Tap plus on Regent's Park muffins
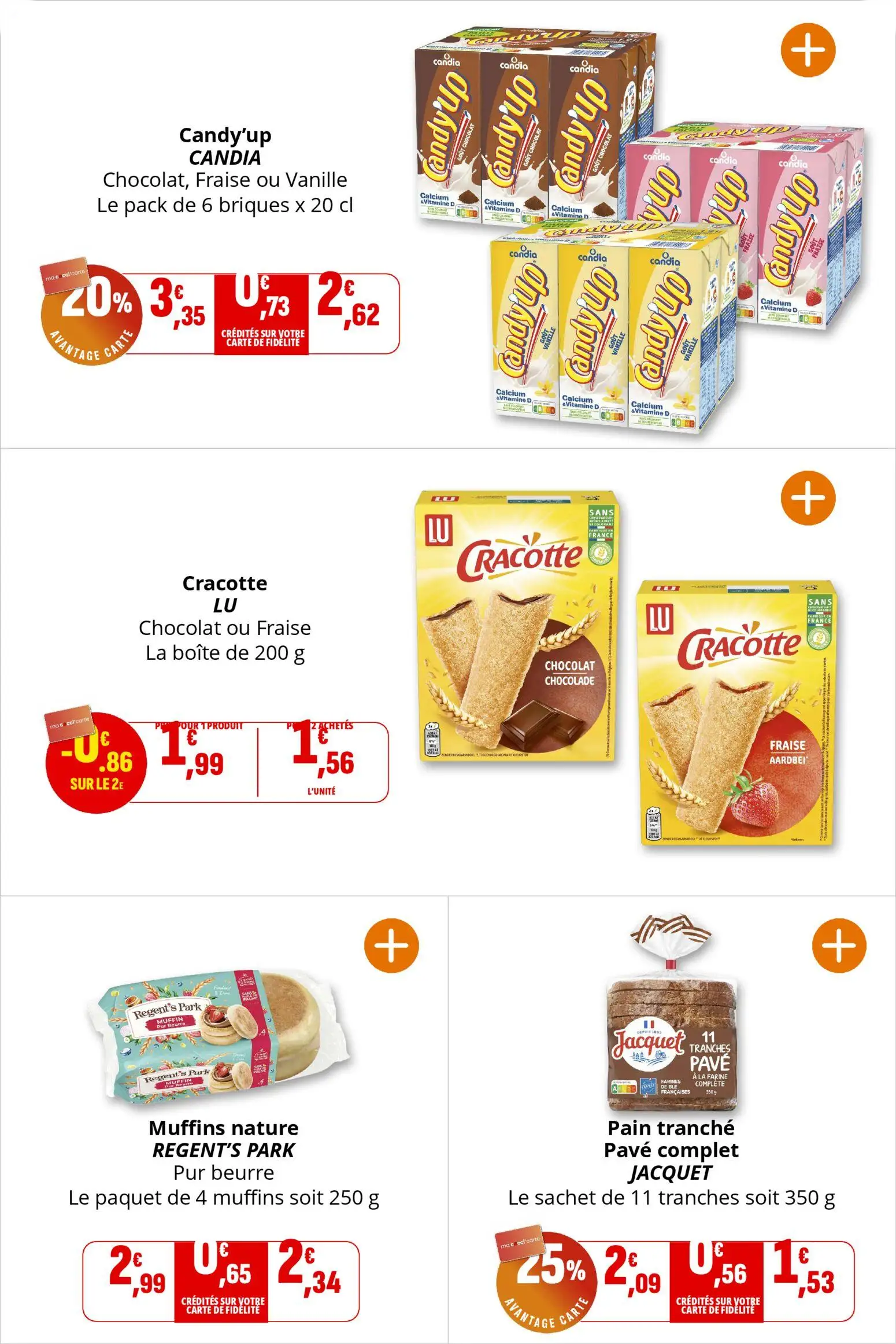 point(391,946)
